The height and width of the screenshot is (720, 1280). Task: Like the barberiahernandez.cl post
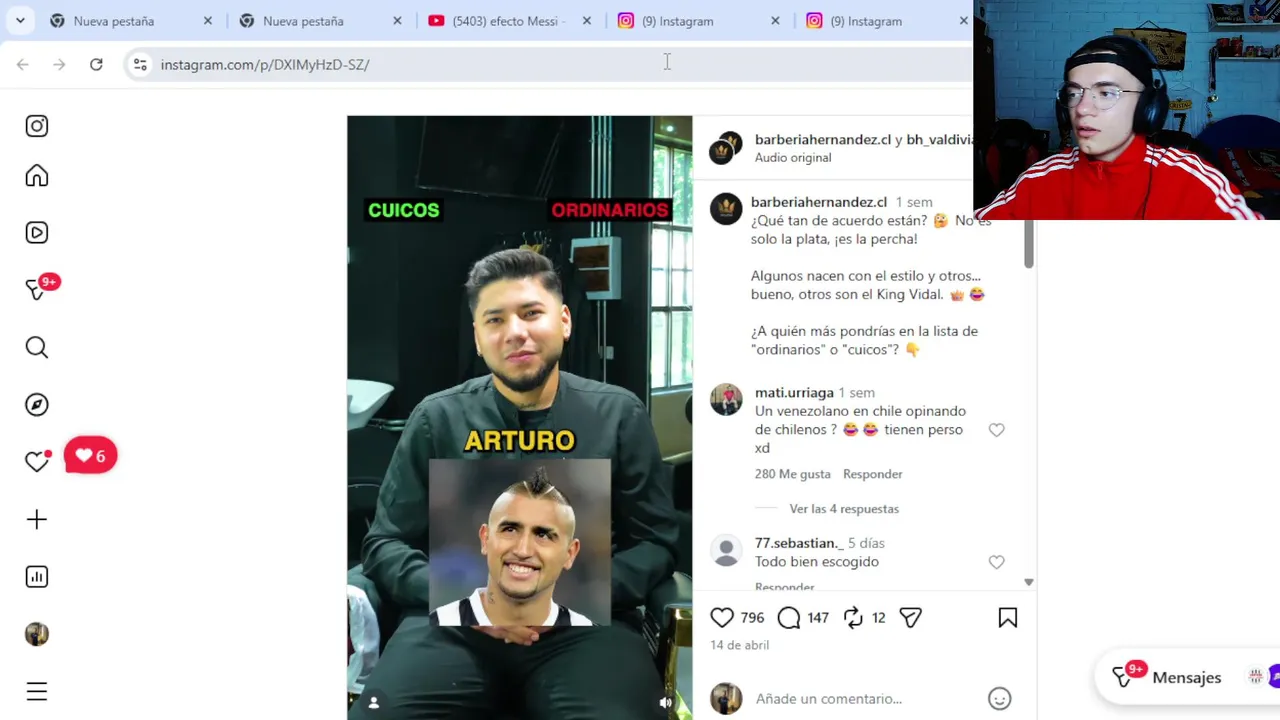click(722, 618)
